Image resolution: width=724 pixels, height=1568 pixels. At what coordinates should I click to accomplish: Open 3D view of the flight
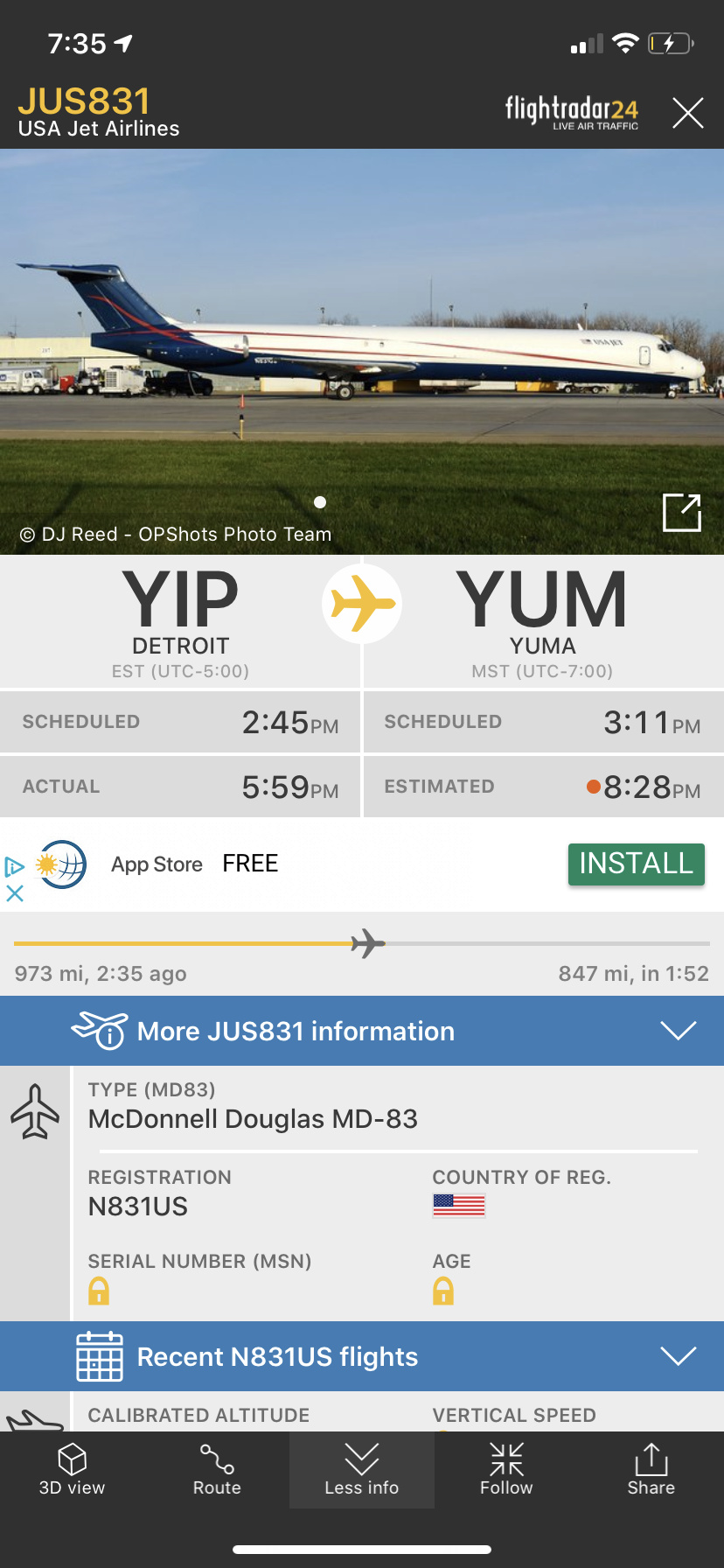72,1470
